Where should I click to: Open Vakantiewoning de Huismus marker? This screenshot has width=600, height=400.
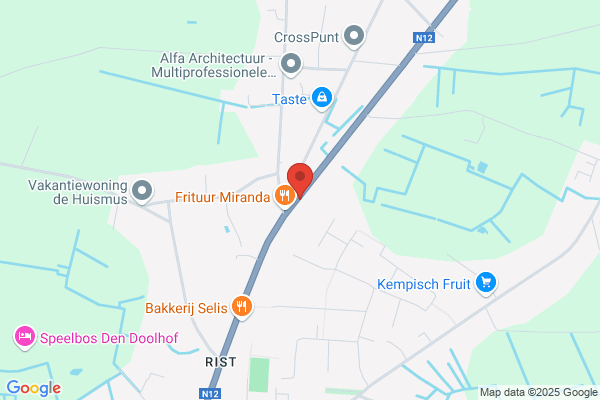tap(142, 191)
